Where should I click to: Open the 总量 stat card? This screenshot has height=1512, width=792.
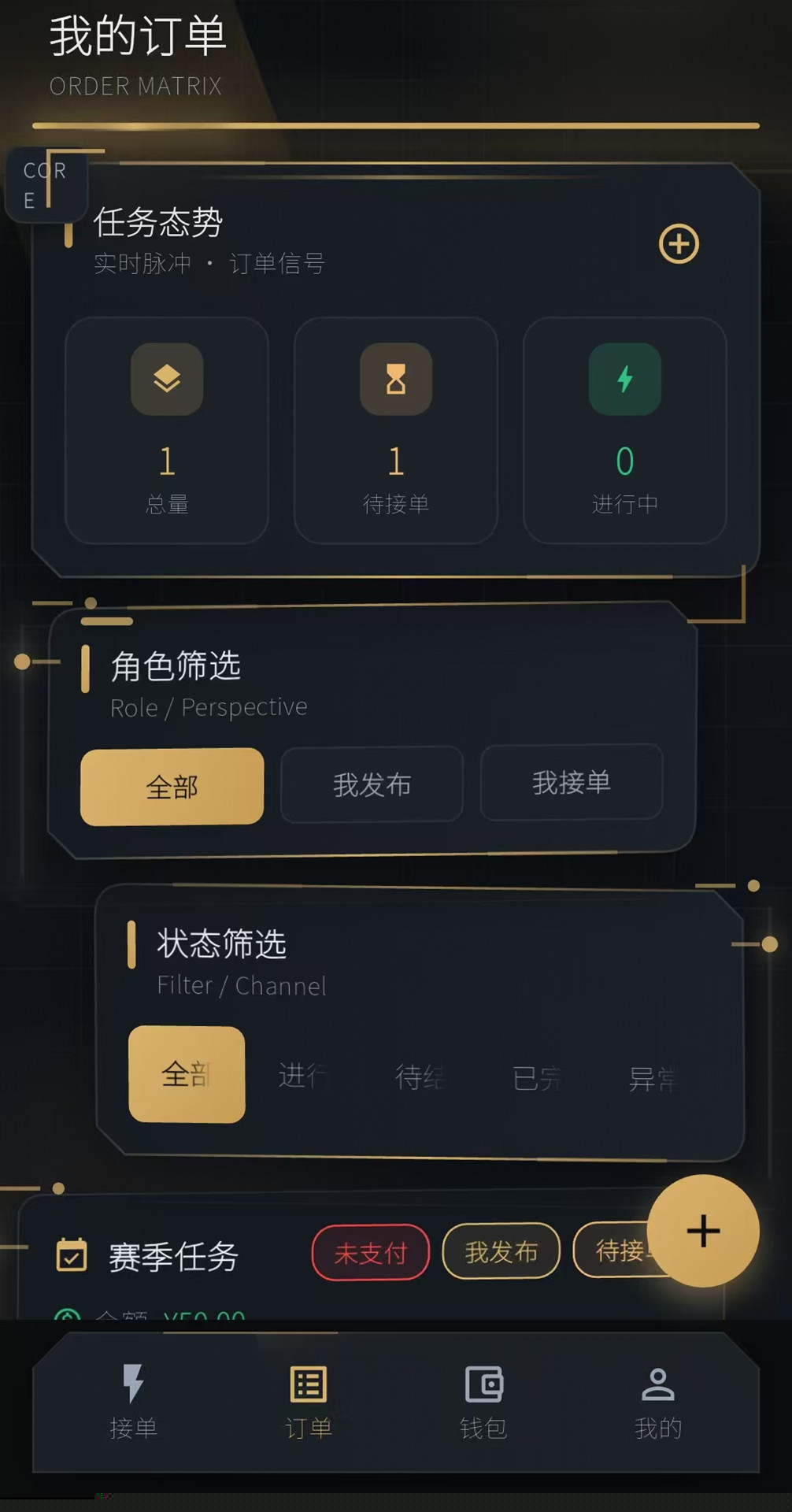click(x=167, y=430)
